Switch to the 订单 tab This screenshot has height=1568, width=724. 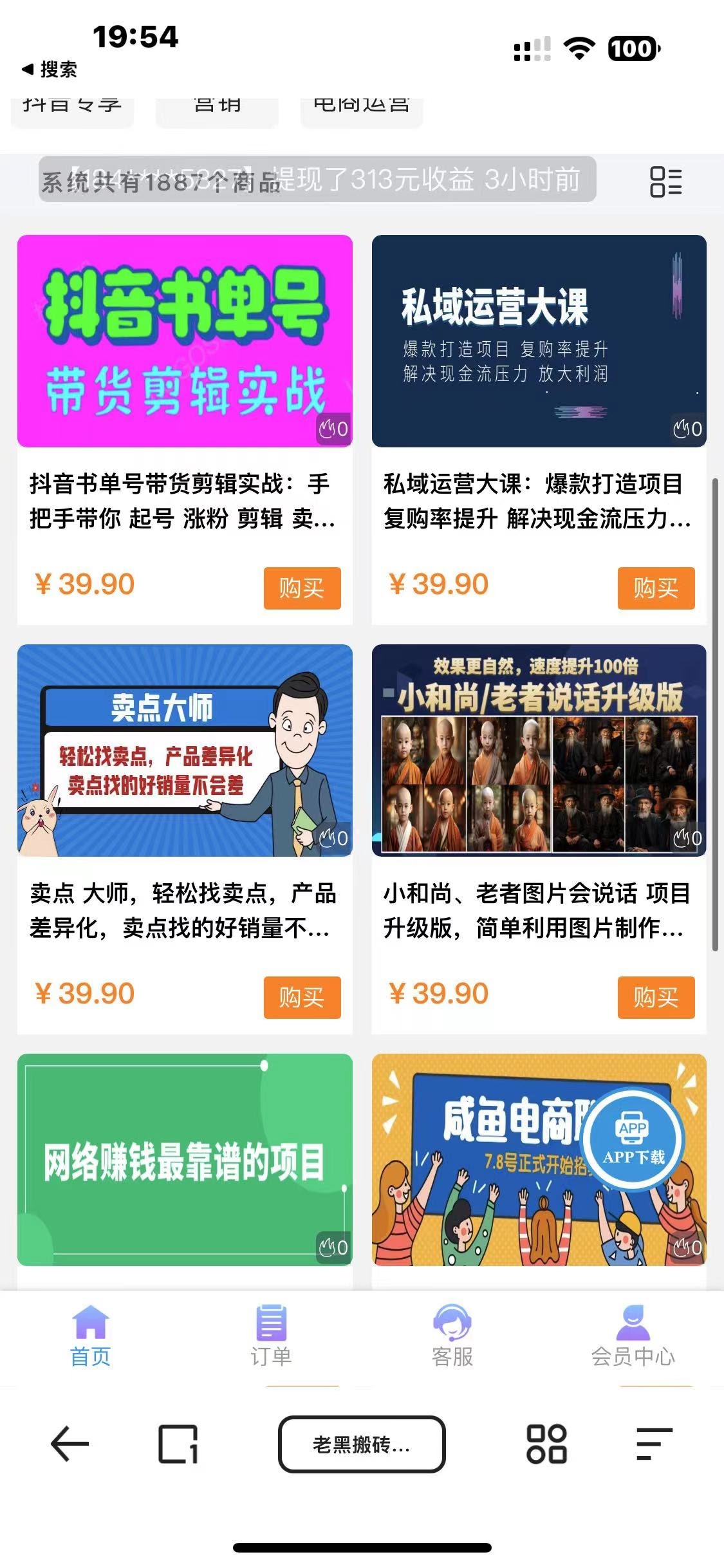coord(271,1336)
